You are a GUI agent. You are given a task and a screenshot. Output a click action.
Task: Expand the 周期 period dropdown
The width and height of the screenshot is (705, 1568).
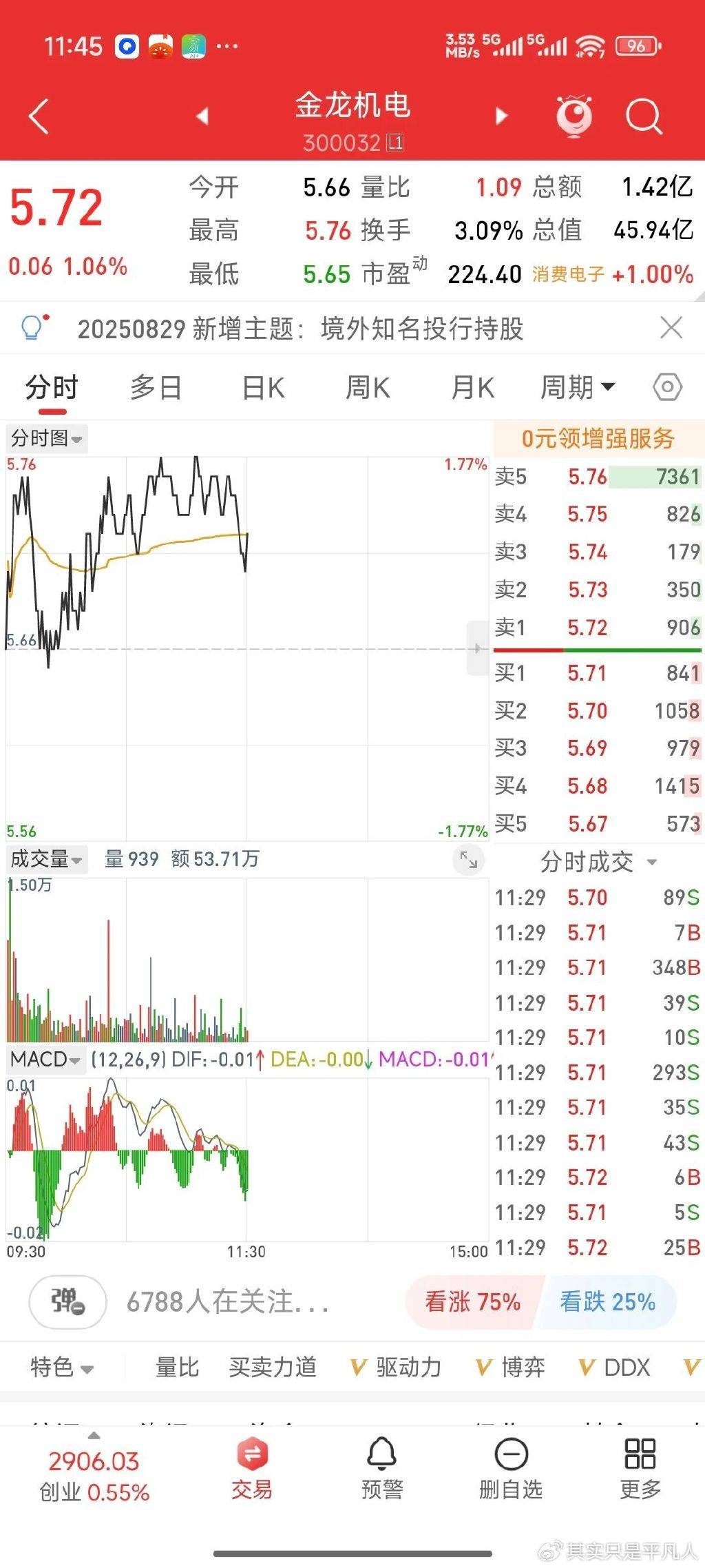coord(577,388)
